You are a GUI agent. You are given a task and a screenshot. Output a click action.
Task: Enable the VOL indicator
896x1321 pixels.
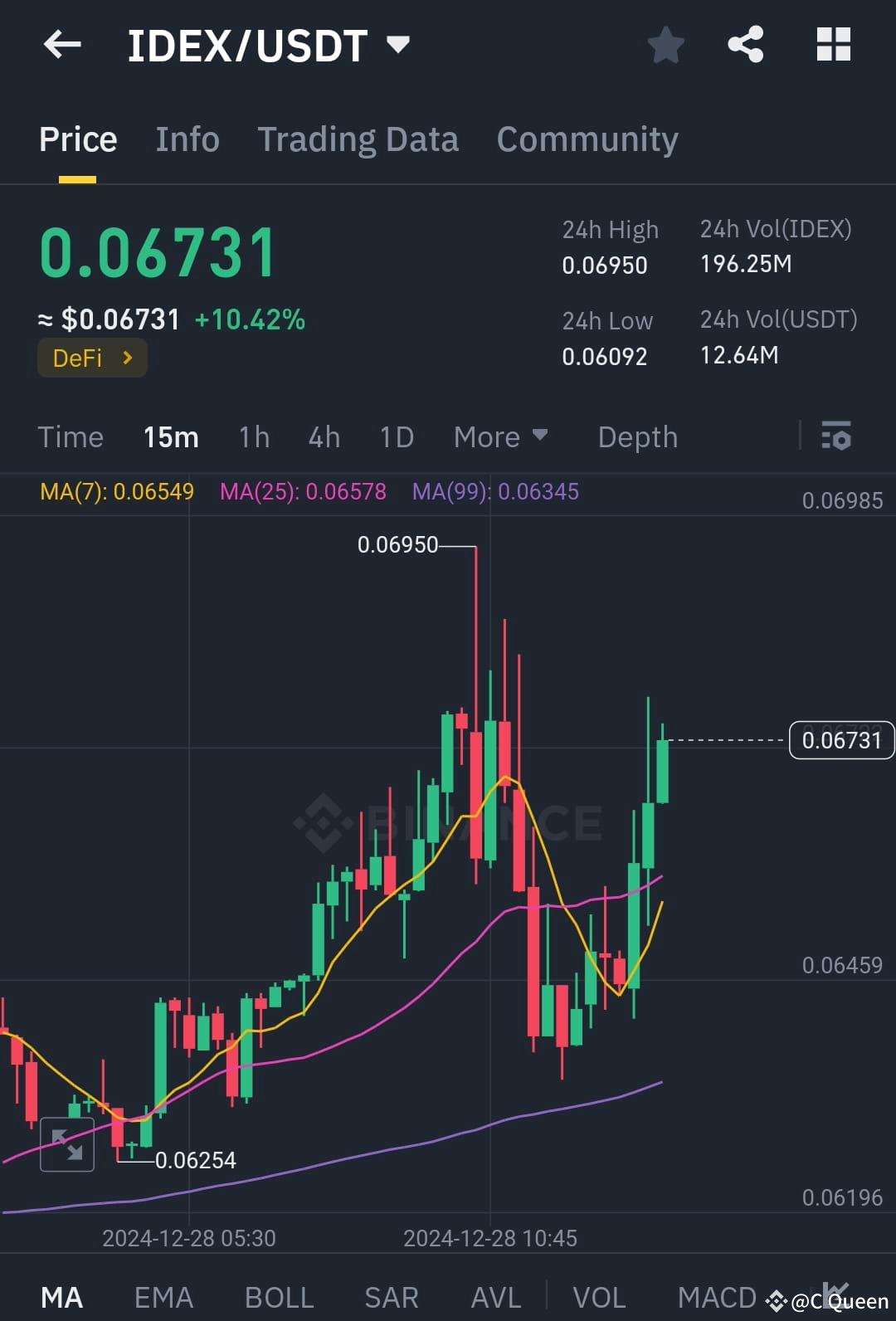599,1296
